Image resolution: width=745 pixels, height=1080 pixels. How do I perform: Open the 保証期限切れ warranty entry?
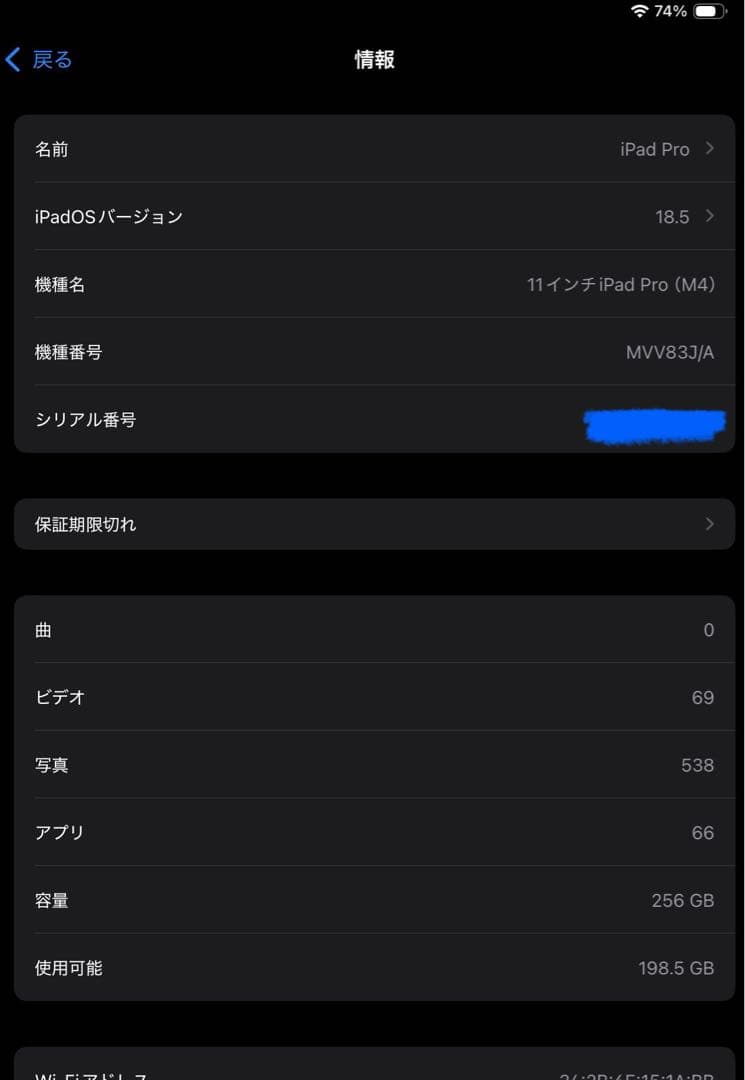coord(372,524)
